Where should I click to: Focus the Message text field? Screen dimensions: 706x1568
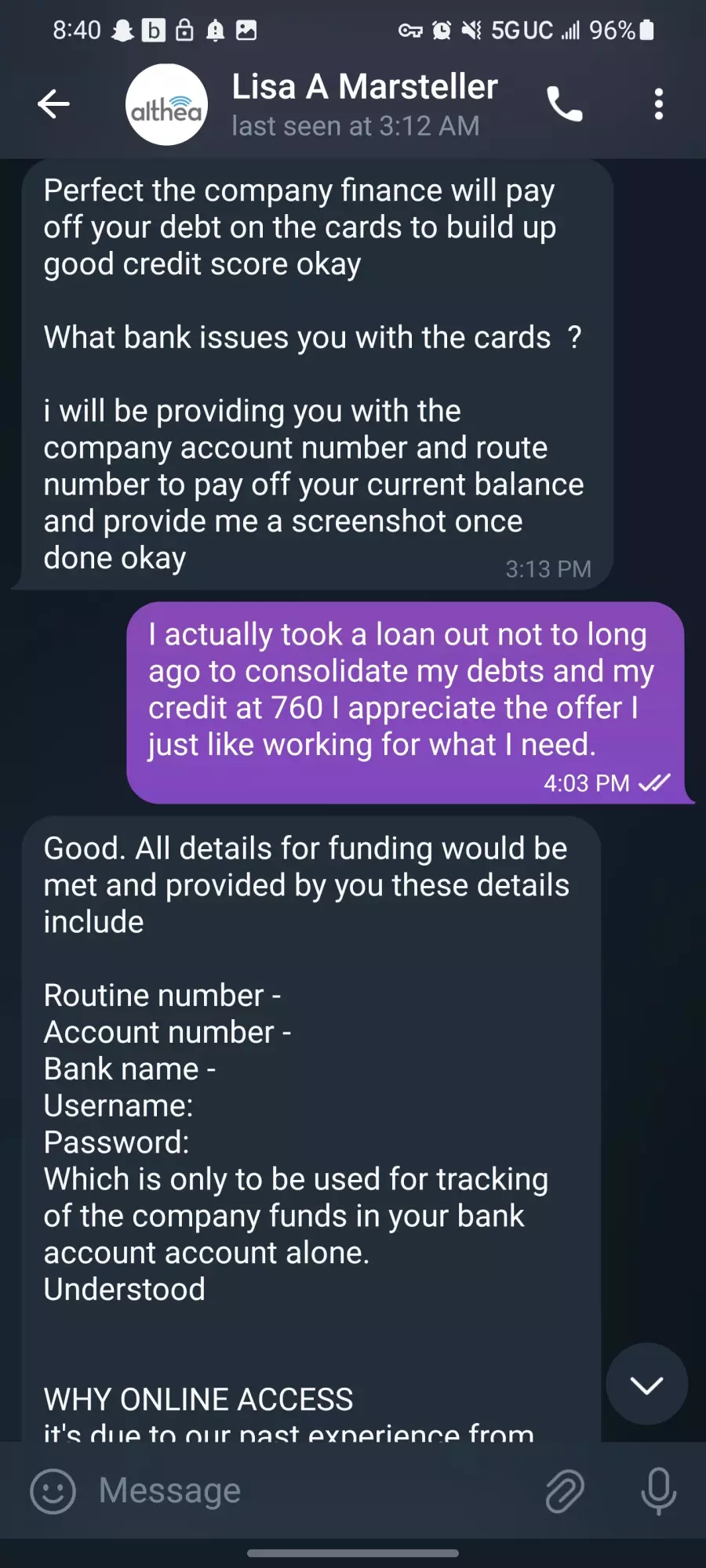(x=314, y=1490)
